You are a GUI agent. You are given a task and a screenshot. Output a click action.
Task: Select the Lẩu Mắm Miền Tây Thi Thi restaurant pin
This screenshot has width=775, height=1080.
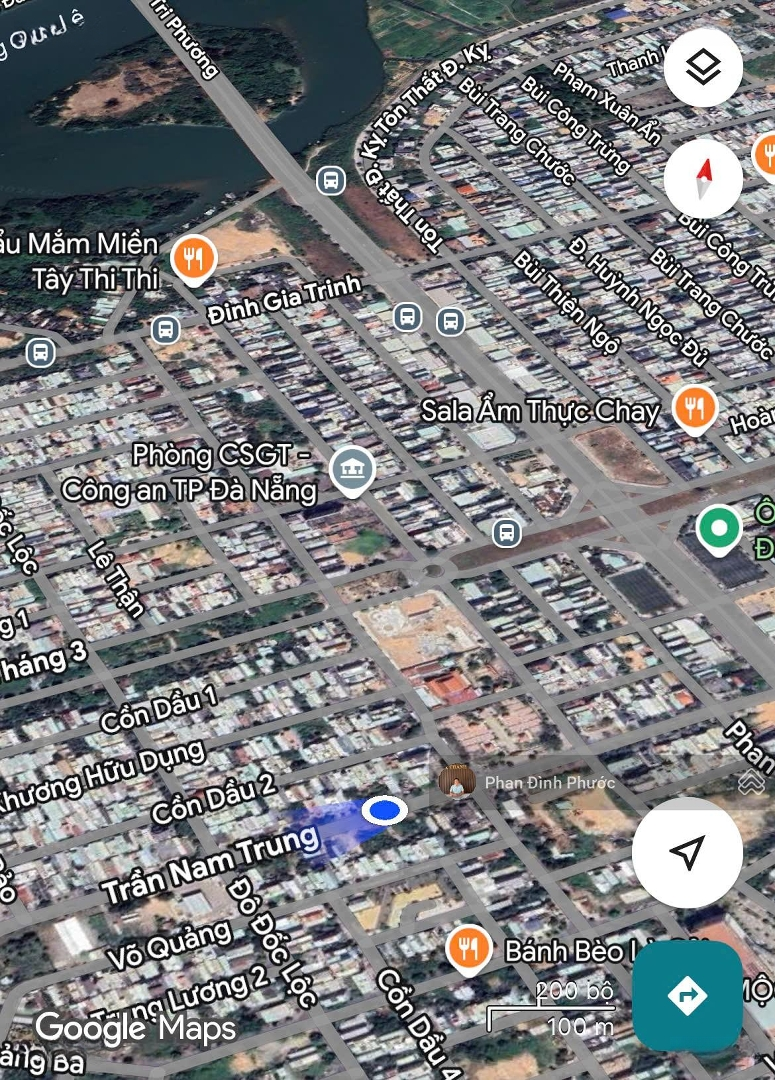pyautogui.click(x=194, y=259)
